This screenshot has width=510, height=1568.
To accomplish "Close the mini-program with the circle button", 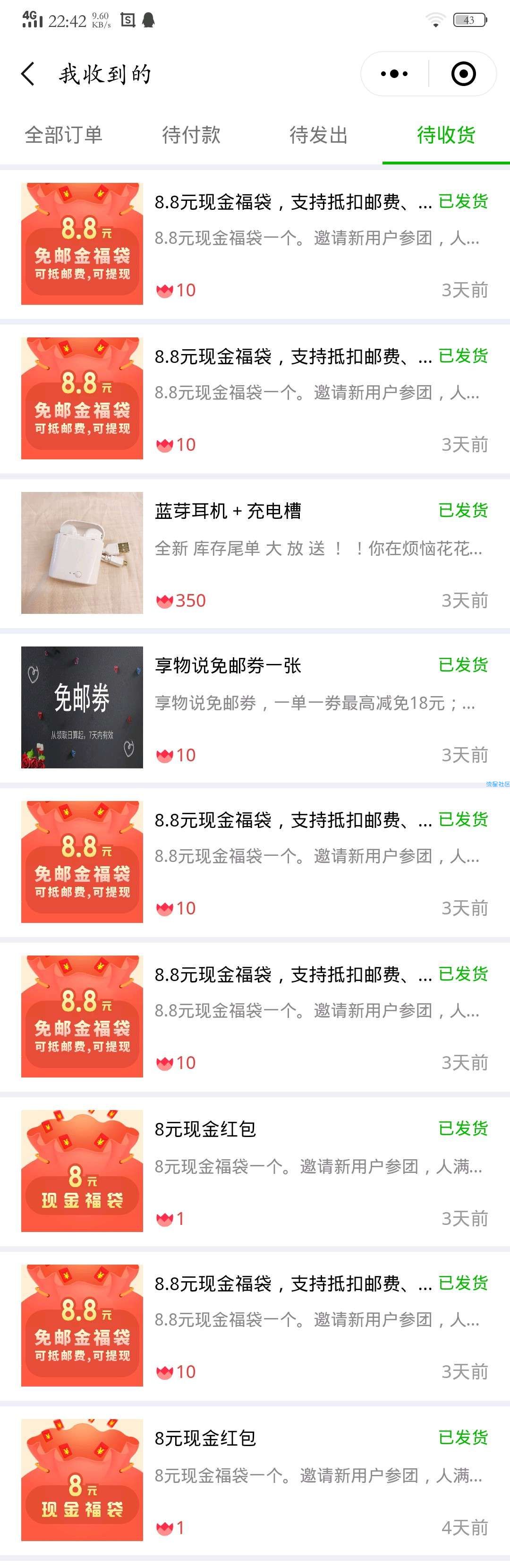I will click(x=463, y=74).
